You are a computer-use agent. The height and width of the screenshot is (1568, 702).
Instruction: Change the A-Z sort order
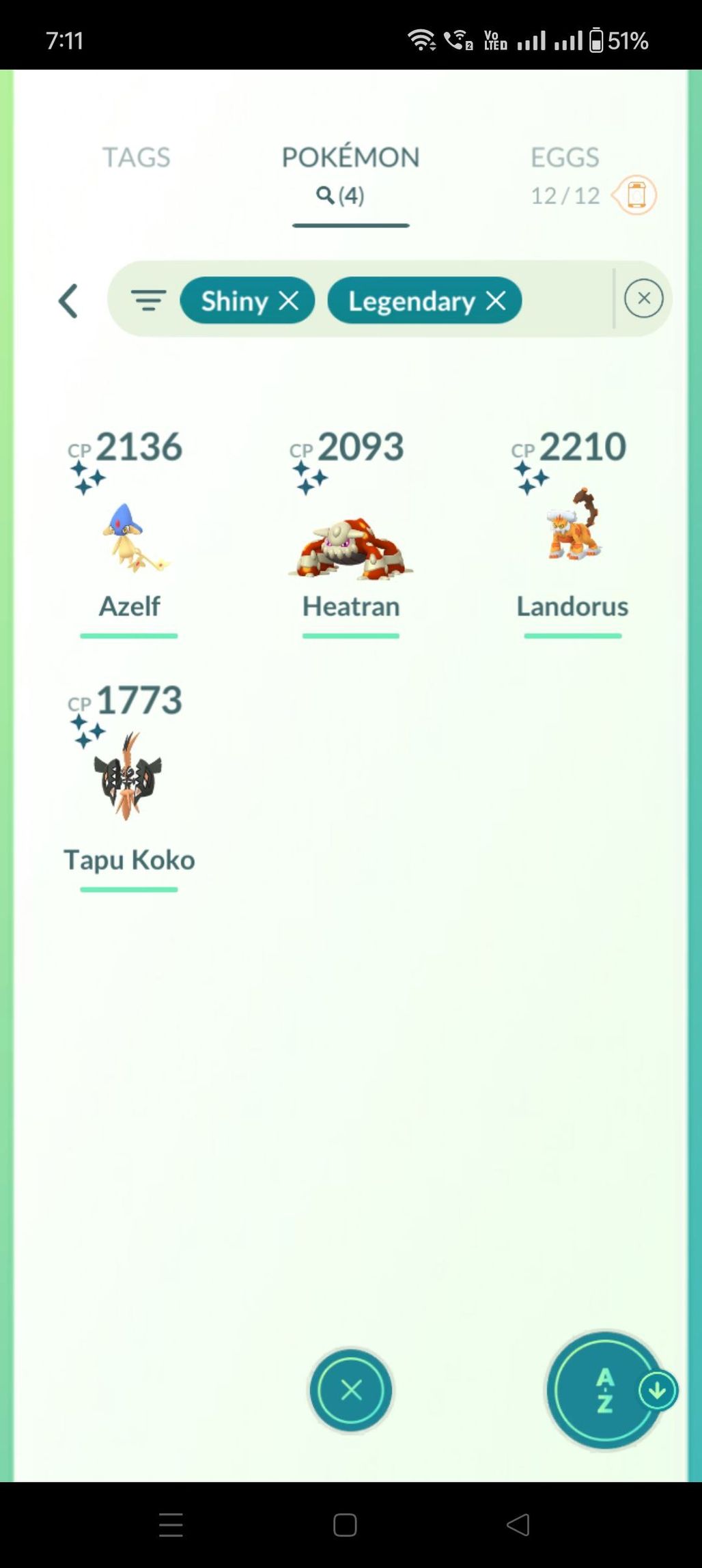[606, 1390]
